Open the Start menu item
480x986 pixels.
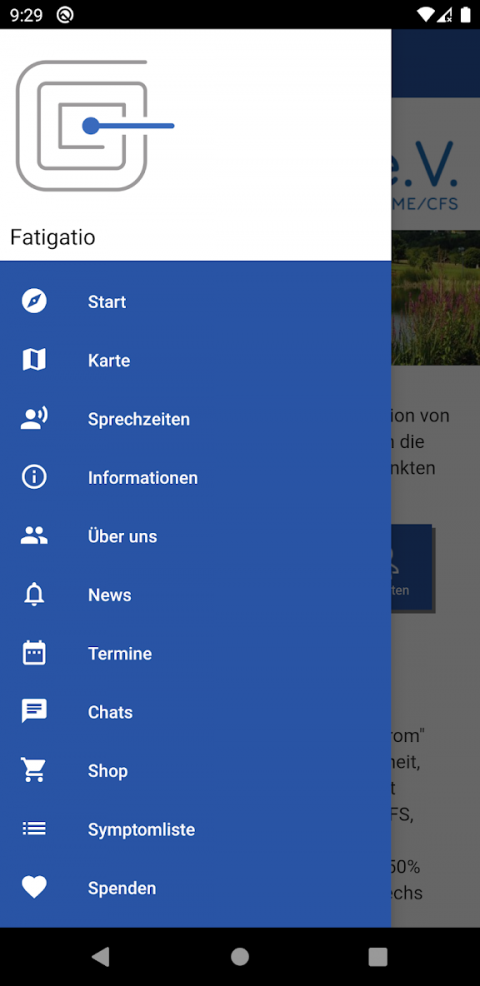click(x=195, y=302)
